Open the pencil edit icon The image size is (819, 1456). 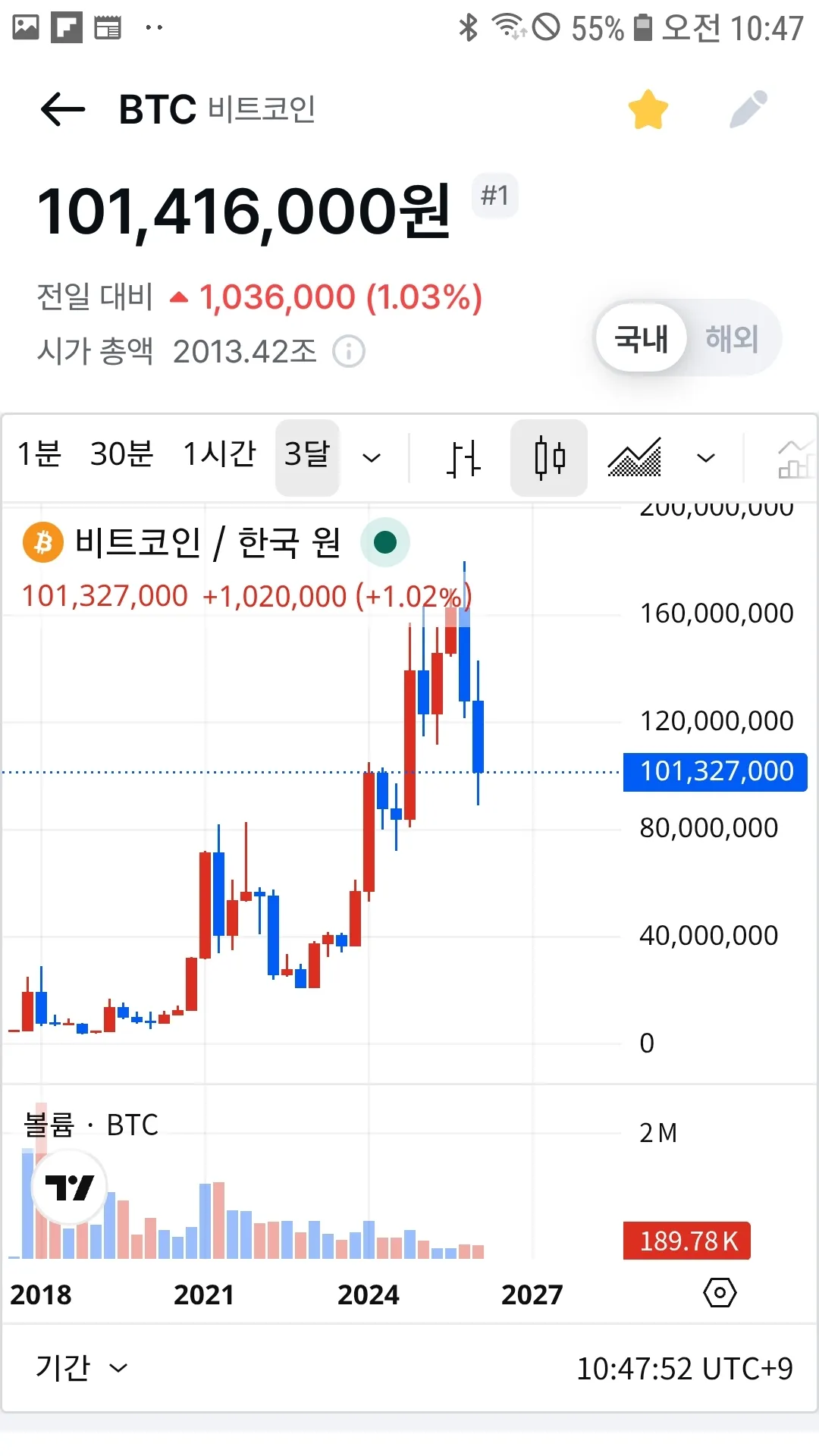coord(748,110)
